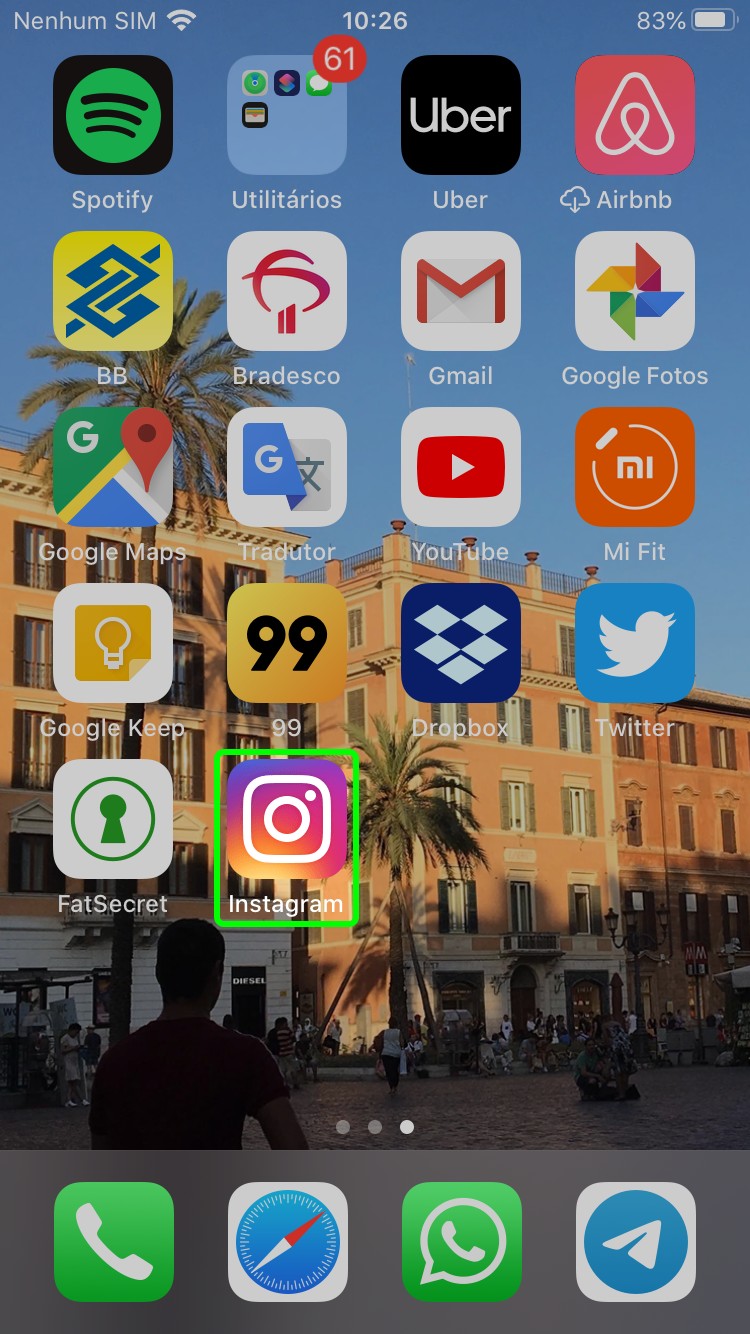The height and width of the screenshot is (1334, 750).
Task: Open Google Fotos
Action: [635, 291]
